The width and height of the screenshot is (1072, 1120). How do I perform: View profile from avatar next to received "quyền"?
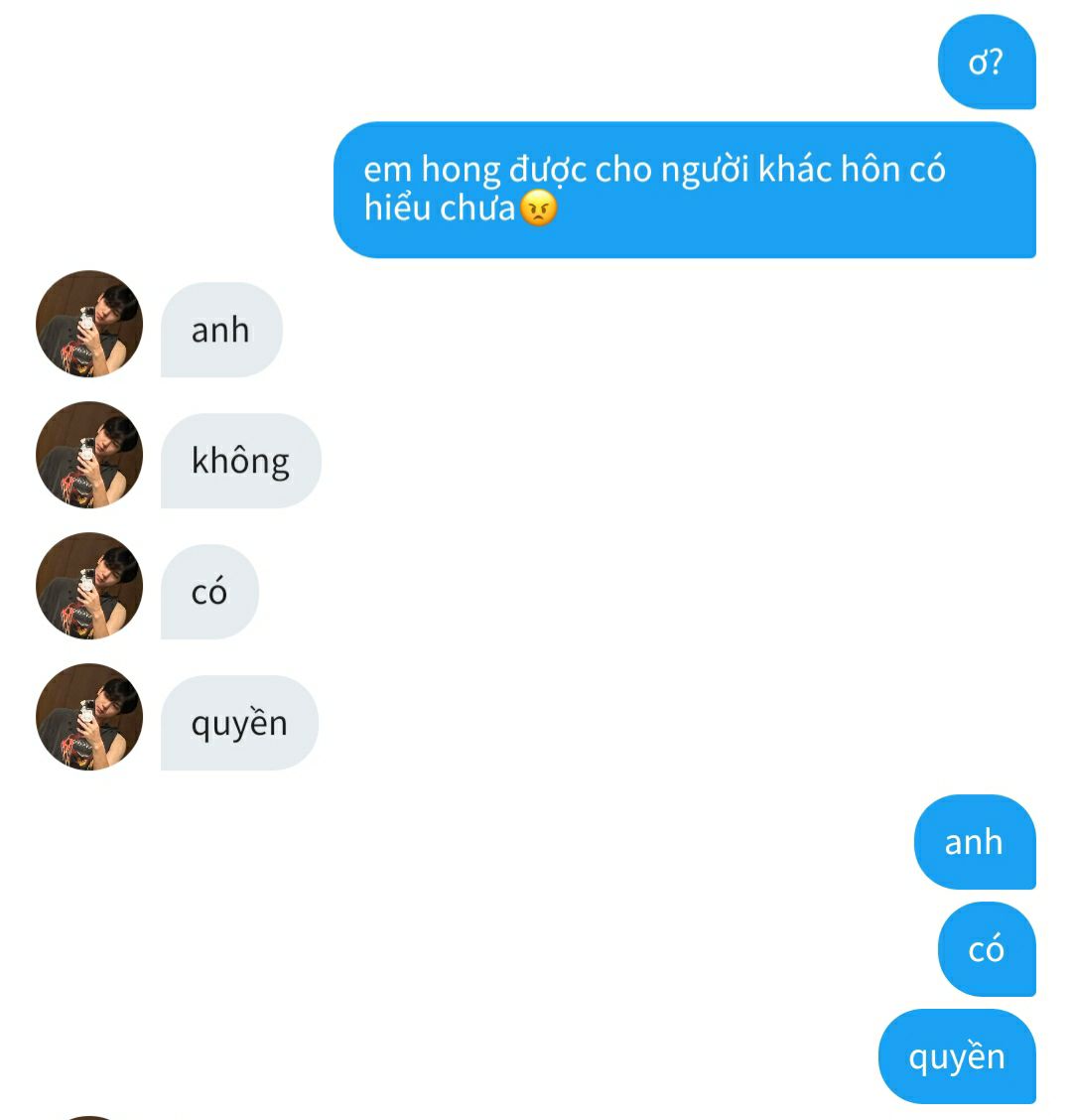89,717
